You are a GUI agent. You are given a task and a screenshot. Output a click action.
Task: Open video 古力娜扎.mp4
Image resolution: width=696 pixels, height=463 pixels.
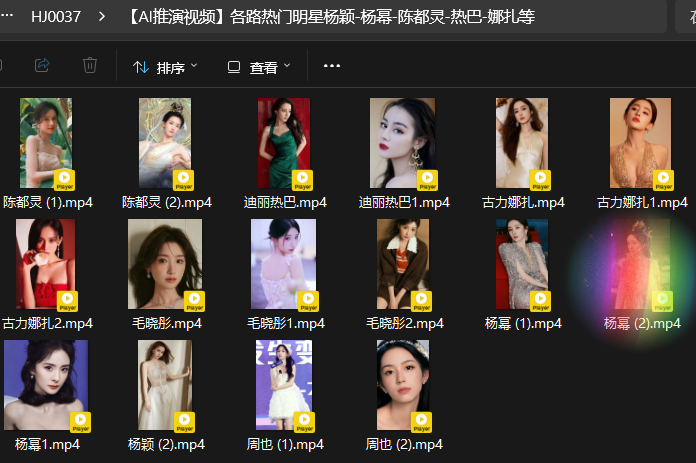(522, 143)
